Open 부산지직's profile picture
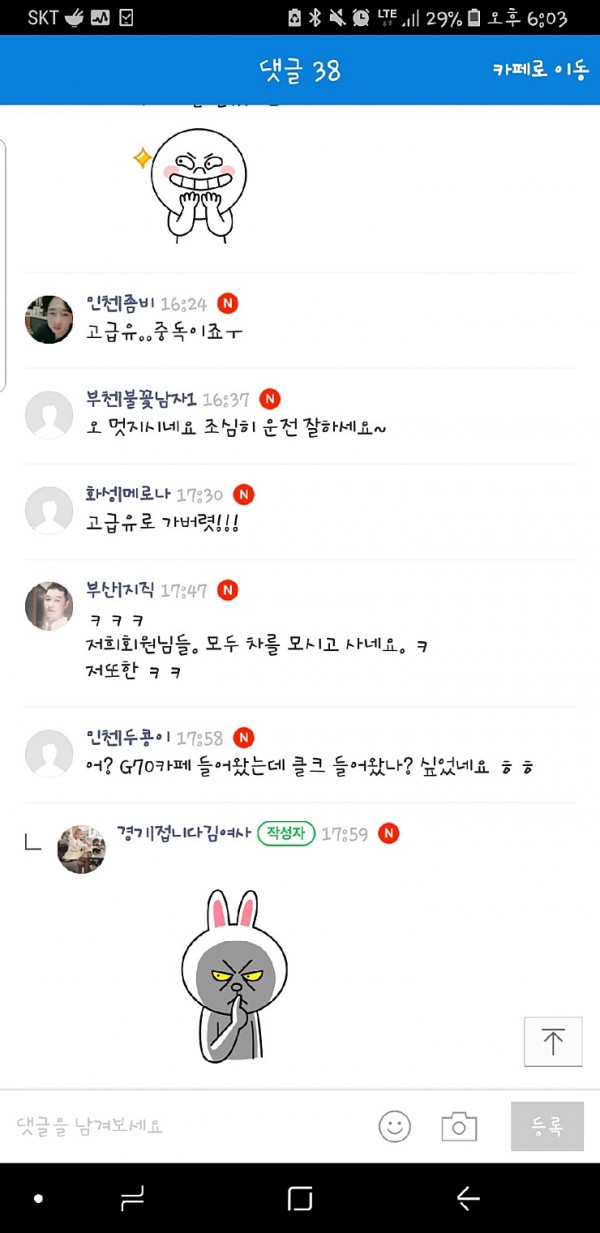Viewport: 600px width, 1233px height. coord(49,606)
